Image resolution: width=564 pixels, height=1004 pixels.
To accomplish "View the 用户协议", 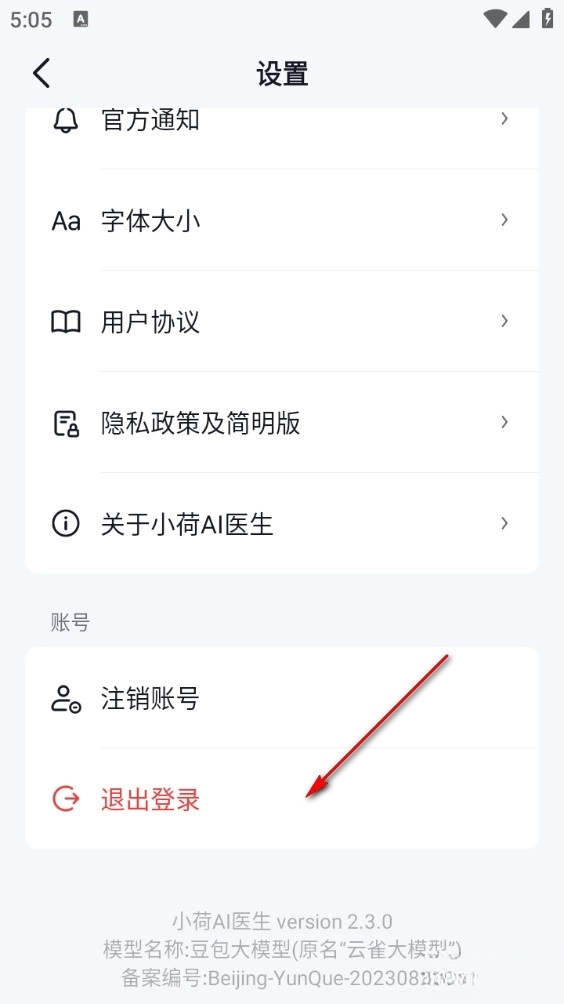I will [282, 321].
